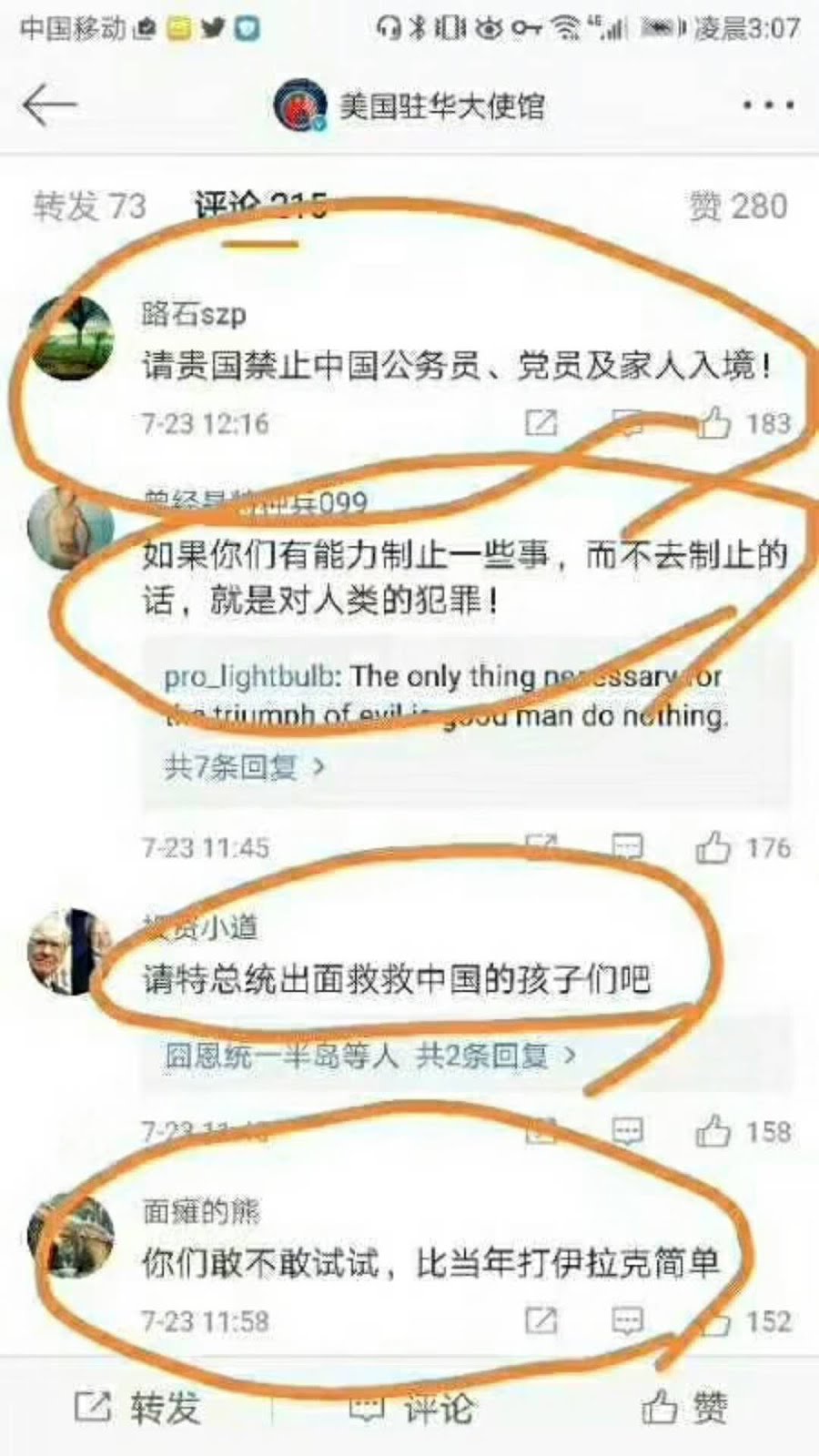Go back using the top-left arrow
The height and width of the screenshot is (1456, 819).
49,106
